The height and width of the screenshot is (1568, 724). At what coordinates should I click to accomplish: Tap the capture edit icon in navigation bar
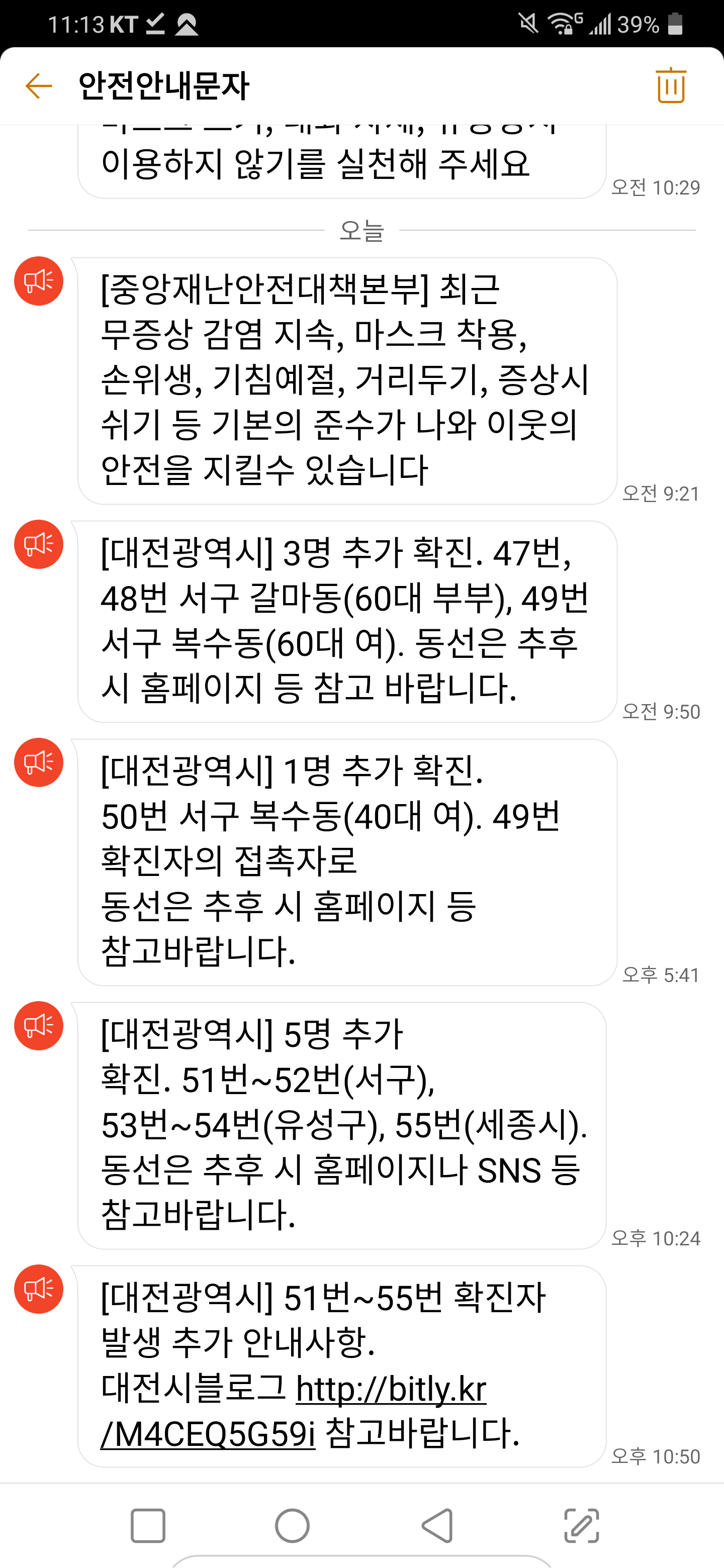582,1525
